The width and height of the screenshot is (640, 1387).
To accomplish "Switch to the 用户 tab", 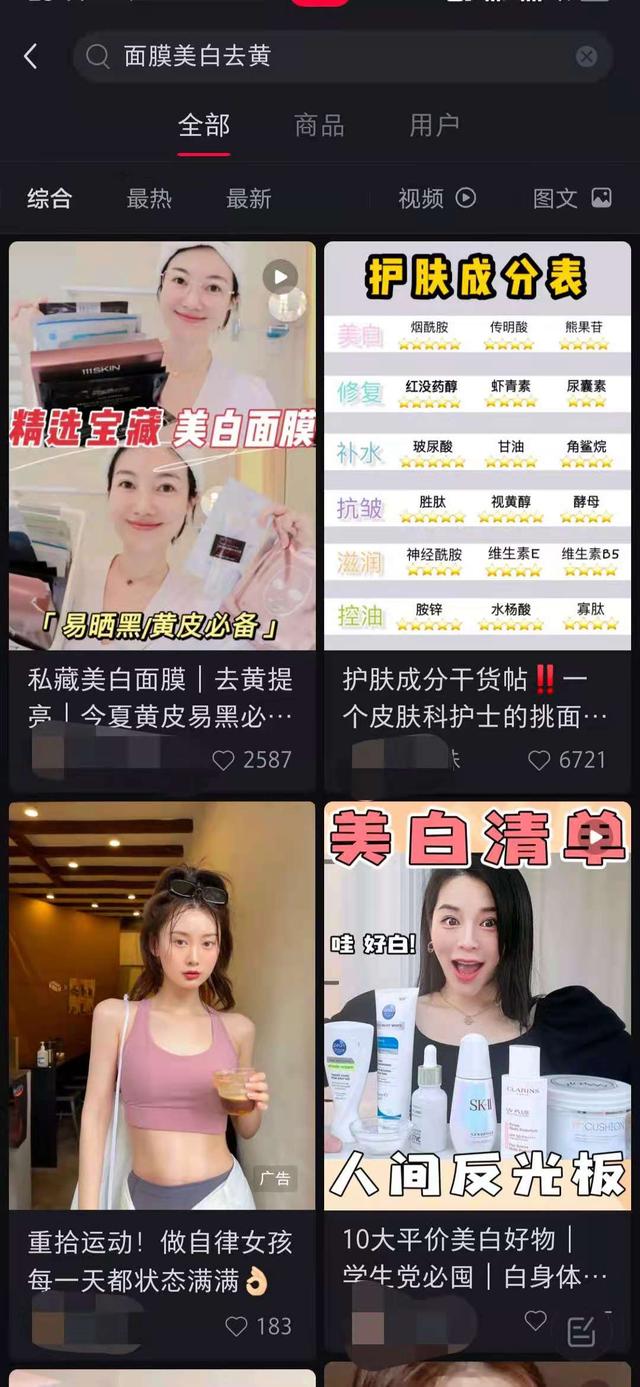I will (x=434, y=125).
